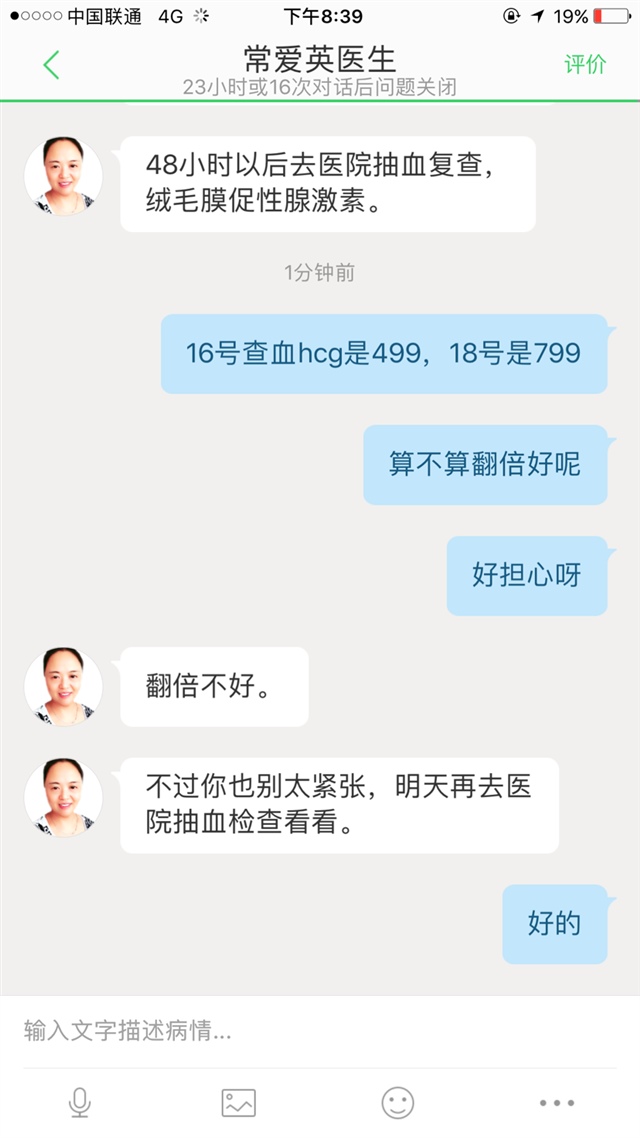Go back using the green arrow
The width and height of the screenshot is (640, 1138).
[51, 65]
